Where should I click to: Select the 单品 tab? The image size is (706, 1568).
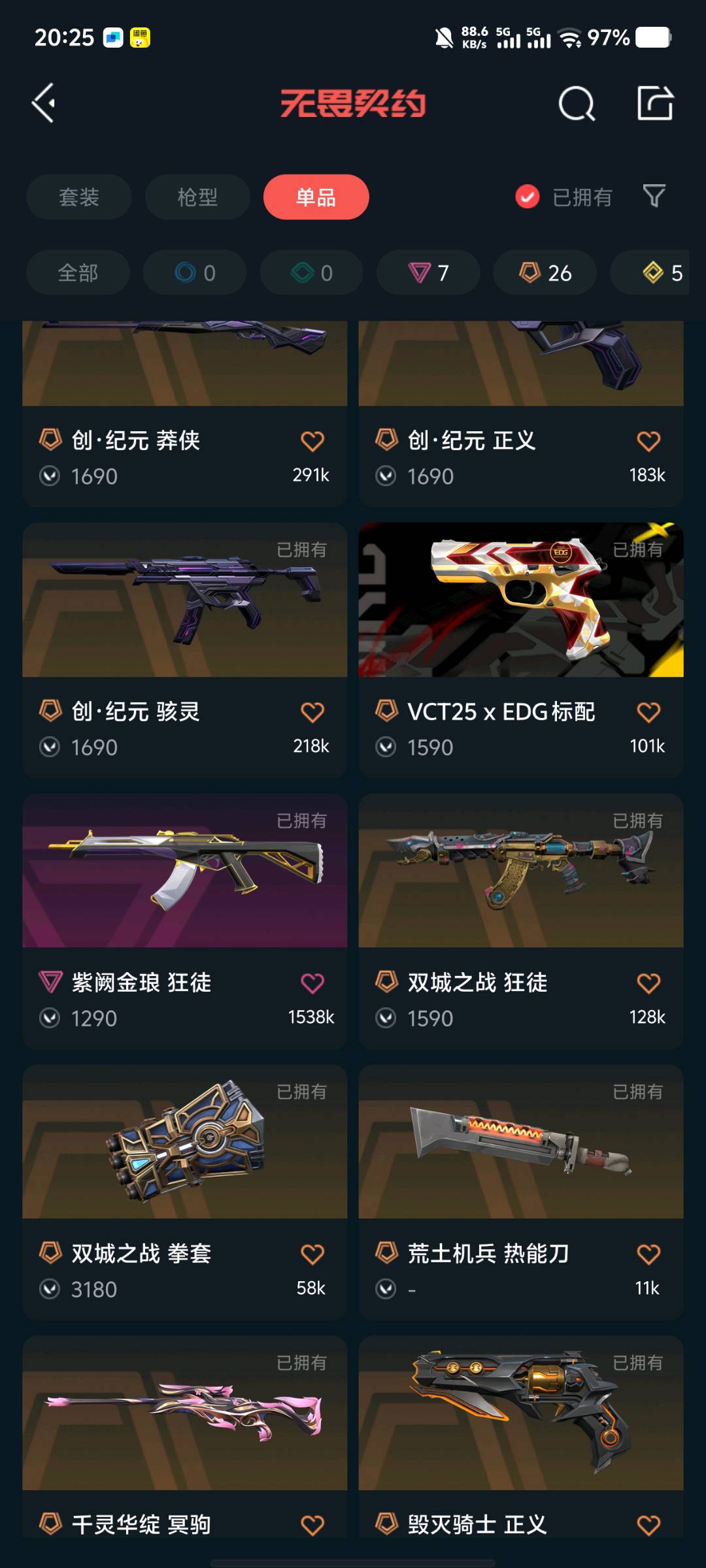(x=316, y=197)
